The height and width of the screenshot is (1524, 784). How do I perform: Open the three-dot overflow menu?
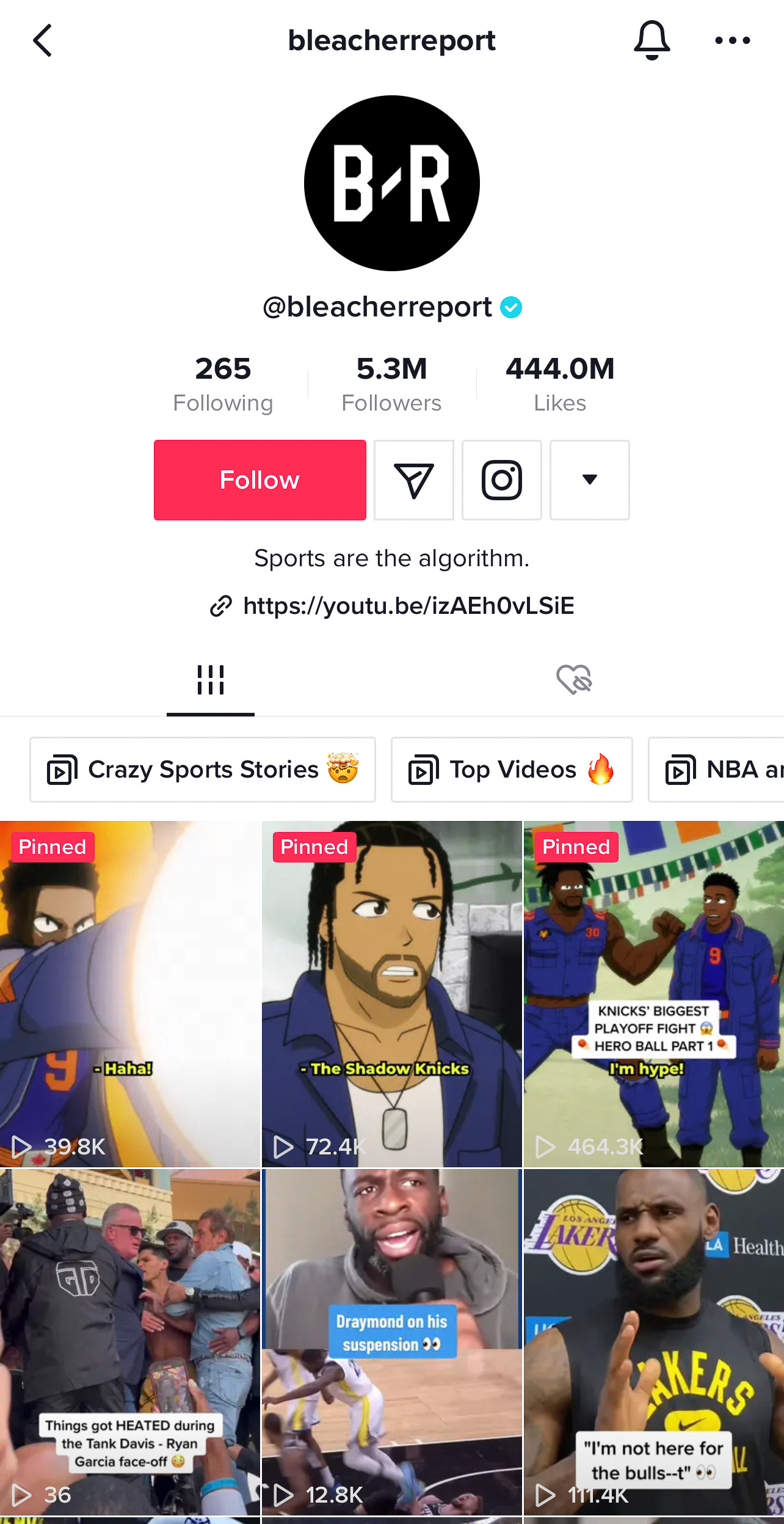click(733, 40)
